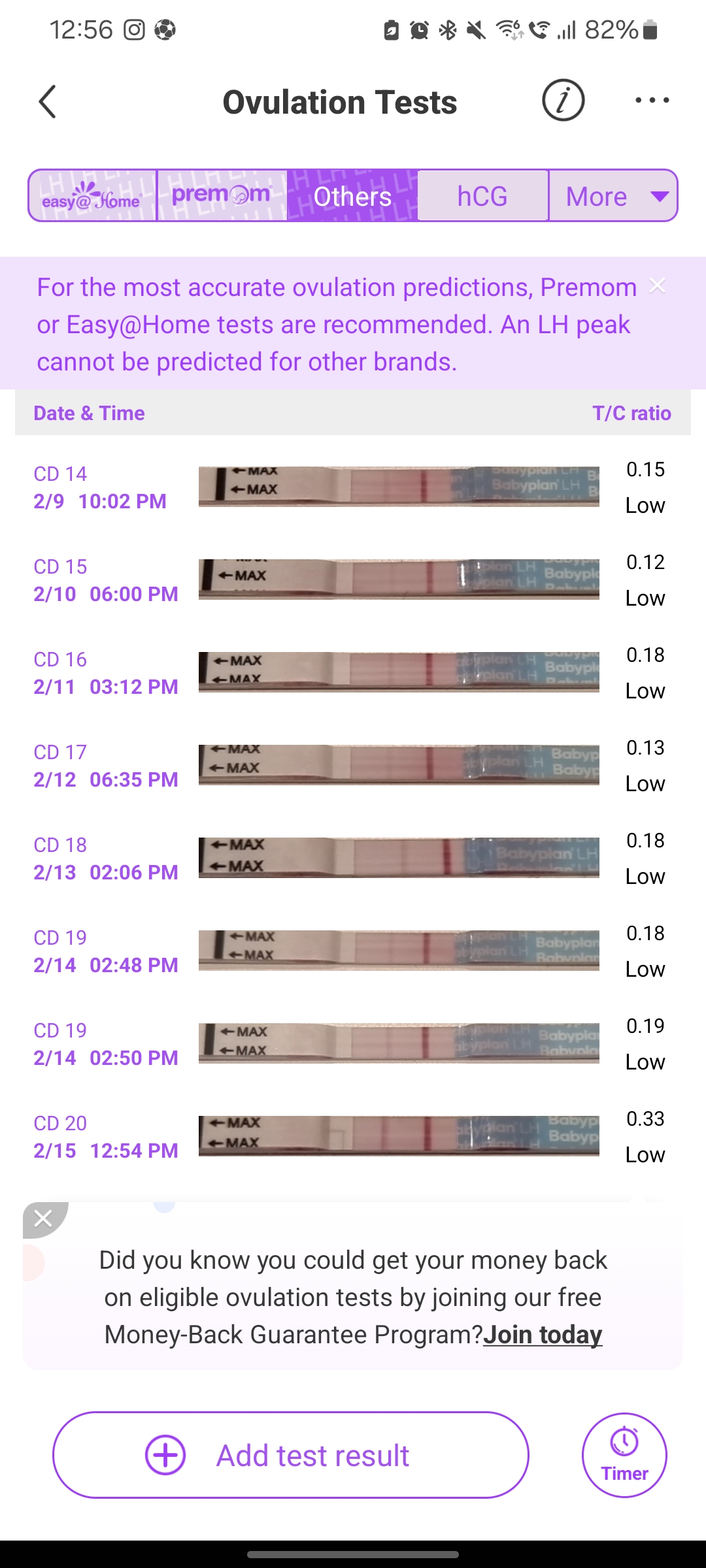
Task: Switch to the hCG tab
Action: point(482,196)
